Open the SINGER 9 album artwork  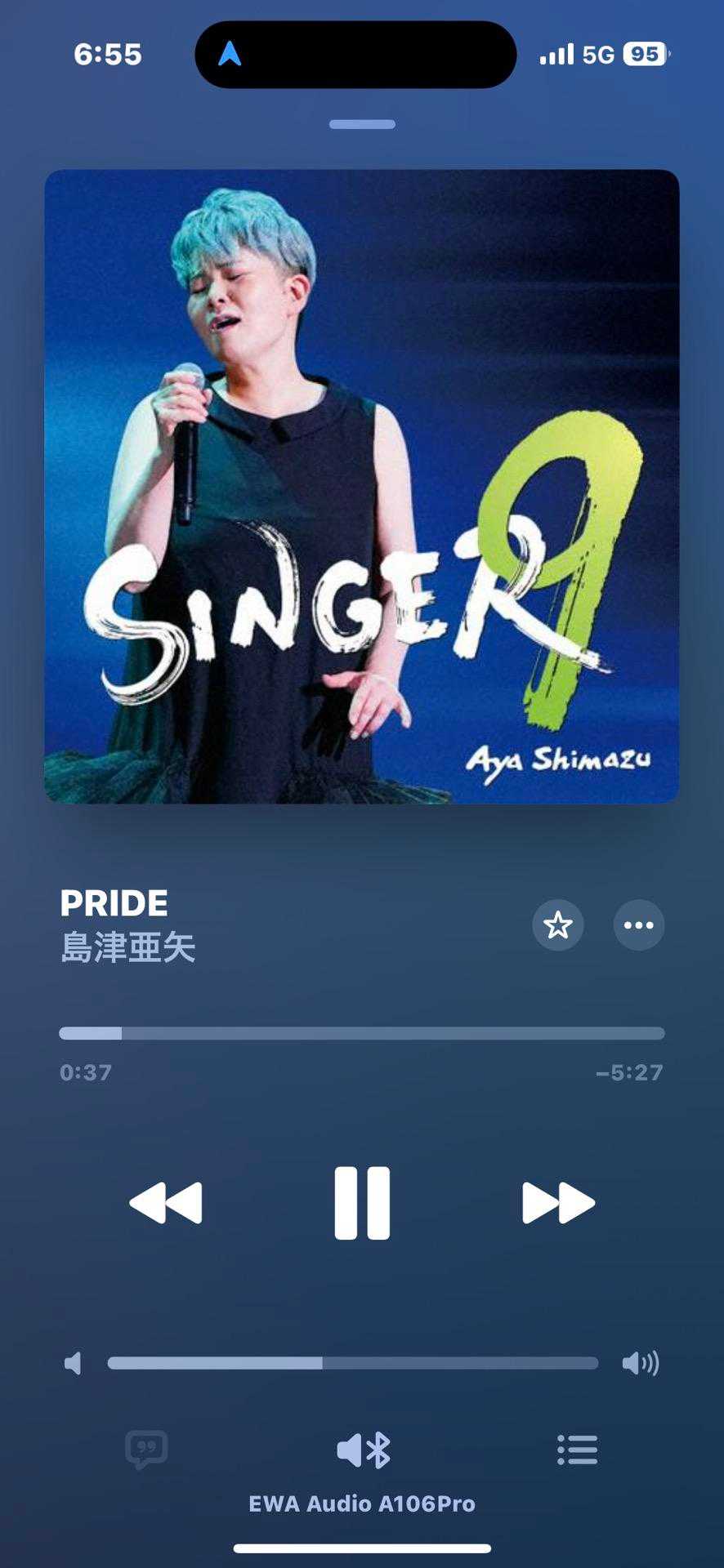click(x=362, y=486)
